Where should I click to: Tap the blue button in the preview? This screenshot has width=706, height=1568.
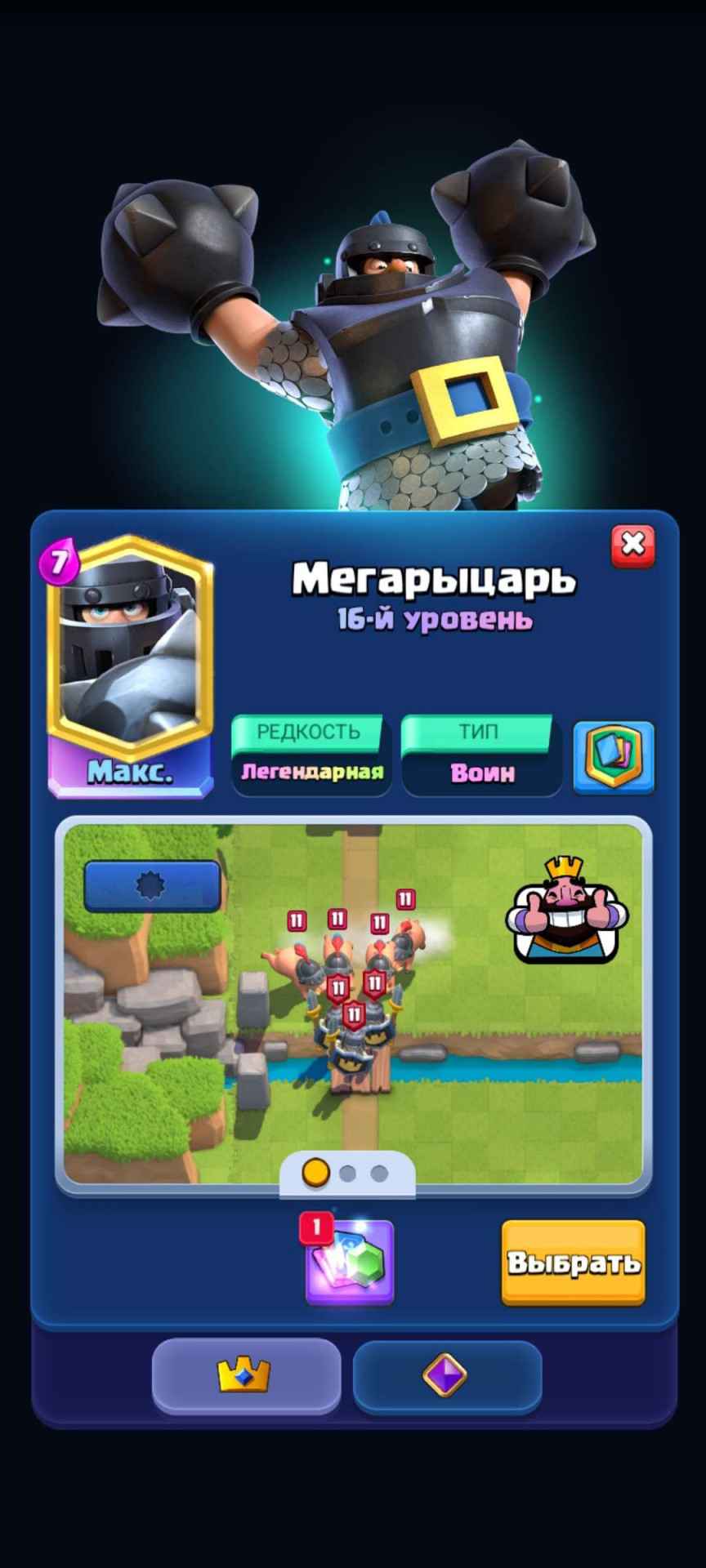pyautogui.click(x=152, y=886)
